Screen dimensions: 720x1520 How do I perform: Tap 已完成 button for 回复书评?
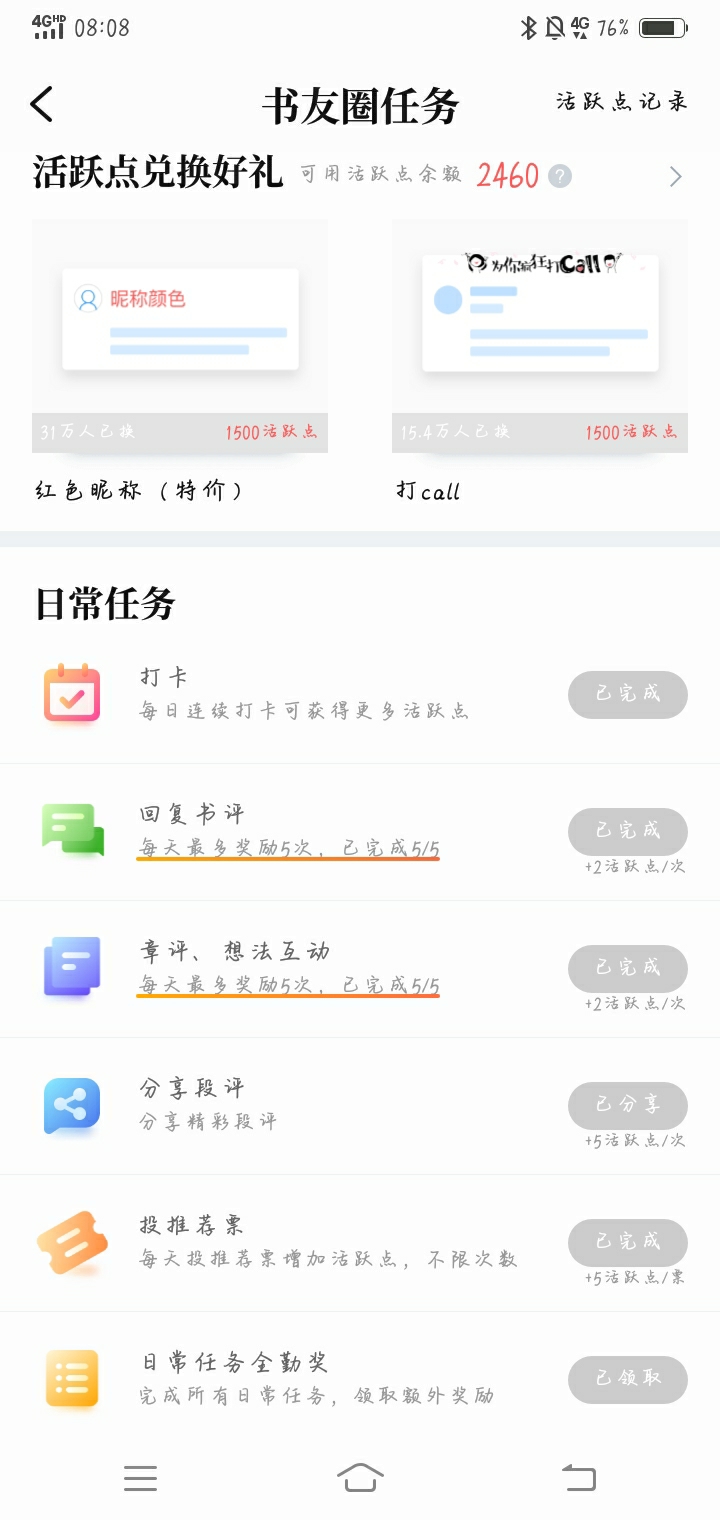[x=628, y=831]
